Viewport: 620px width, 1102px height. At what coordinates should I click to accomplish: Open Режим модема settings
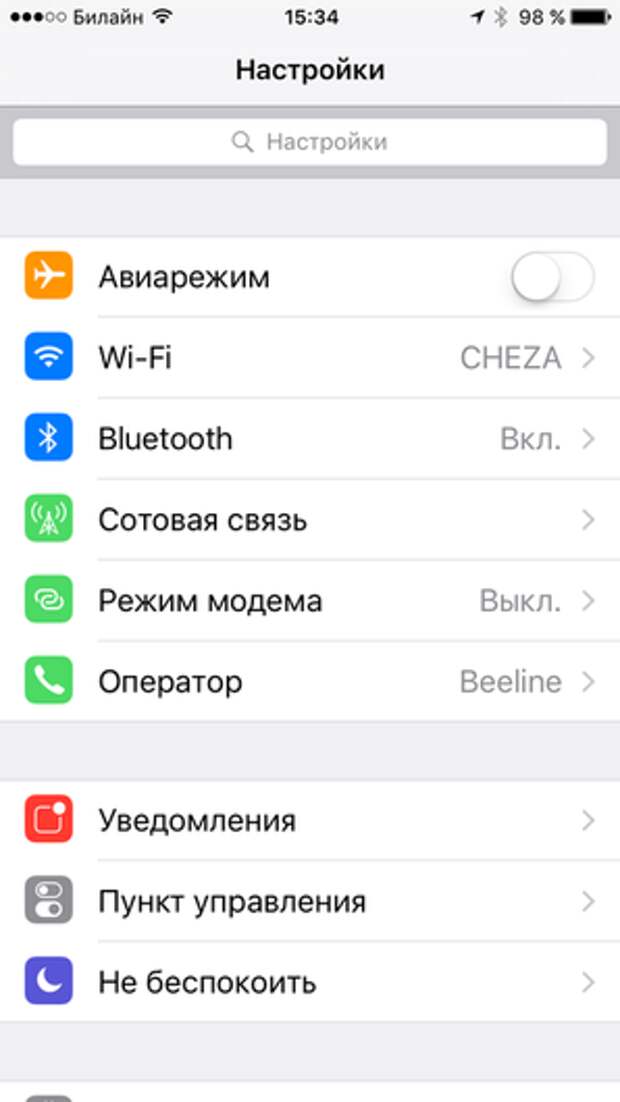click(310, 601)
